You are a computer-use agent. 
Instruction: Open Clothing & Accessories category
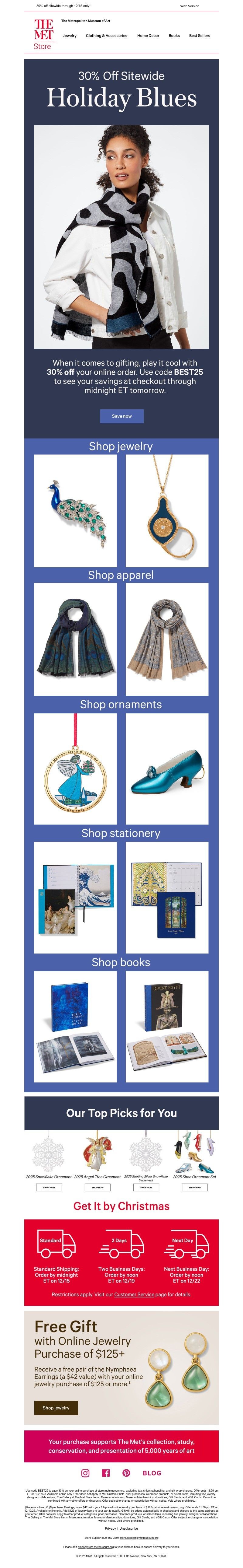(106, 36)
